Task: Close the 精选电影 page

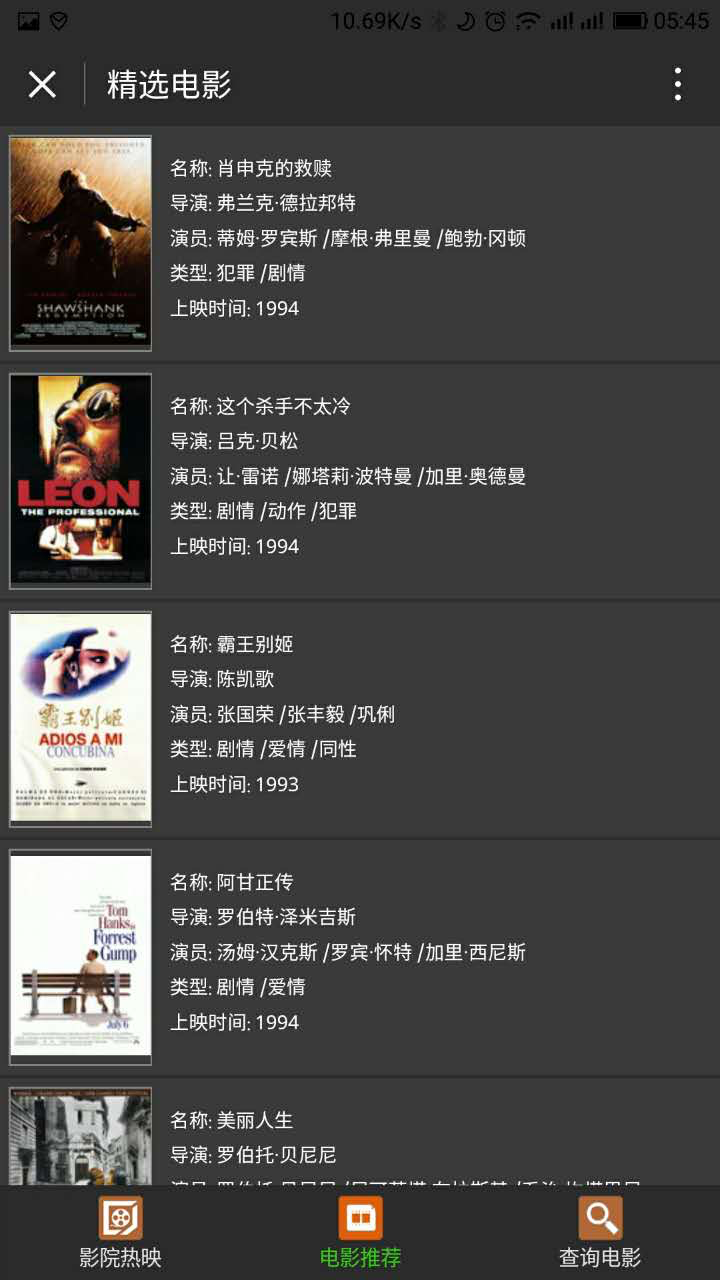Action: click(42, 85)
